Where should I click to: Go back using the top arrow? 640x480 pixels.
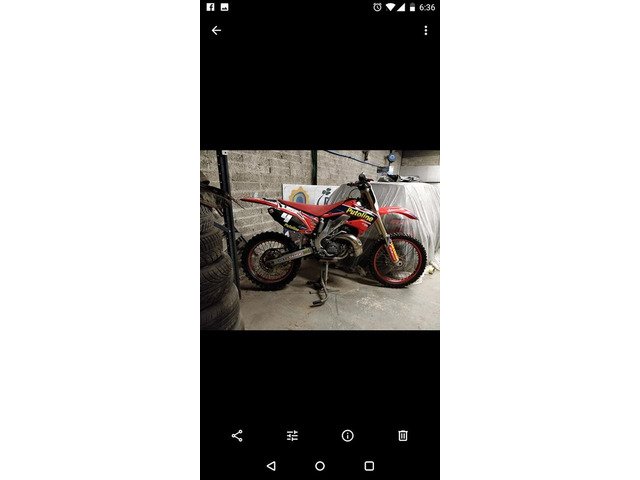(216, 31)
